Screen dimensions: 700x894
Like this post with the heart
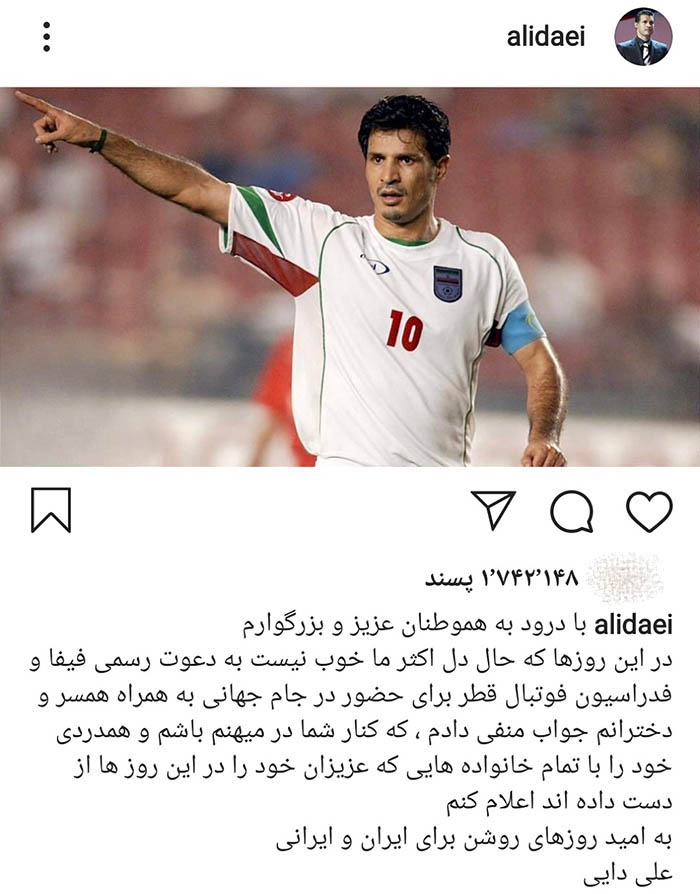(649, 511)
